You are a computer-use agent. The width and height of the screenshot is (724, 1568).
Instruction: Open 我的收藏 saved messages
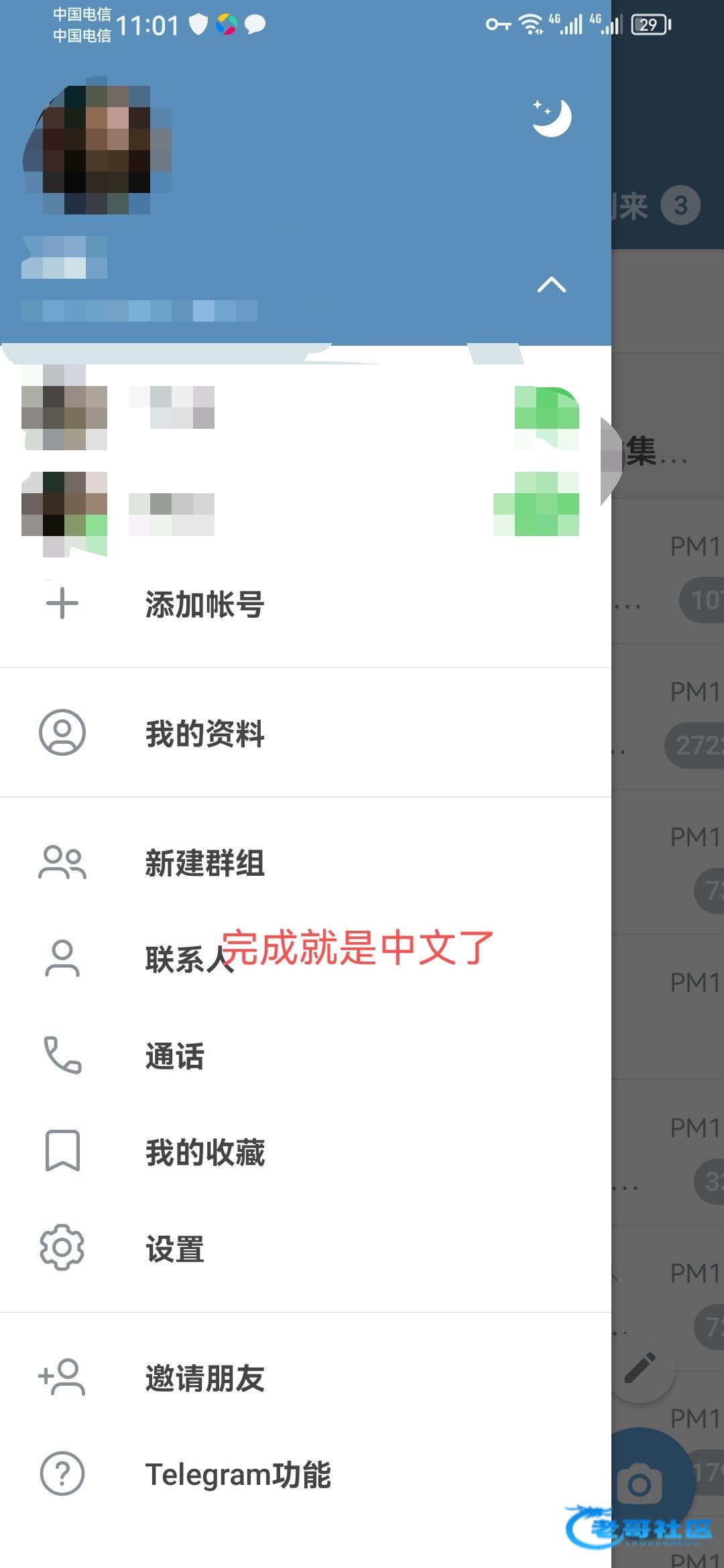click(x=306, y=1152)
